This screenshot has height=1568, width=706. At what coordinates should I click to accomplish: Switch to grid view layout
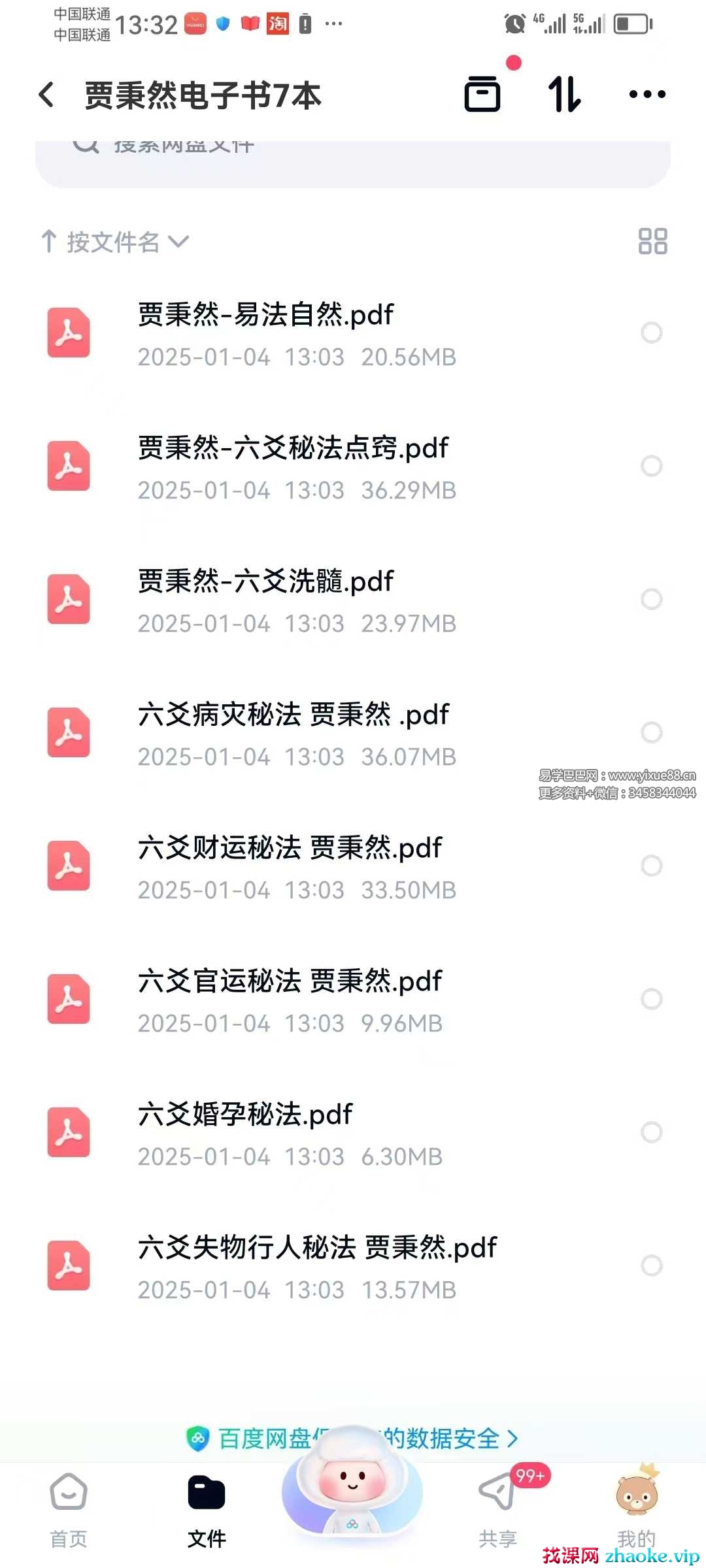652,241
